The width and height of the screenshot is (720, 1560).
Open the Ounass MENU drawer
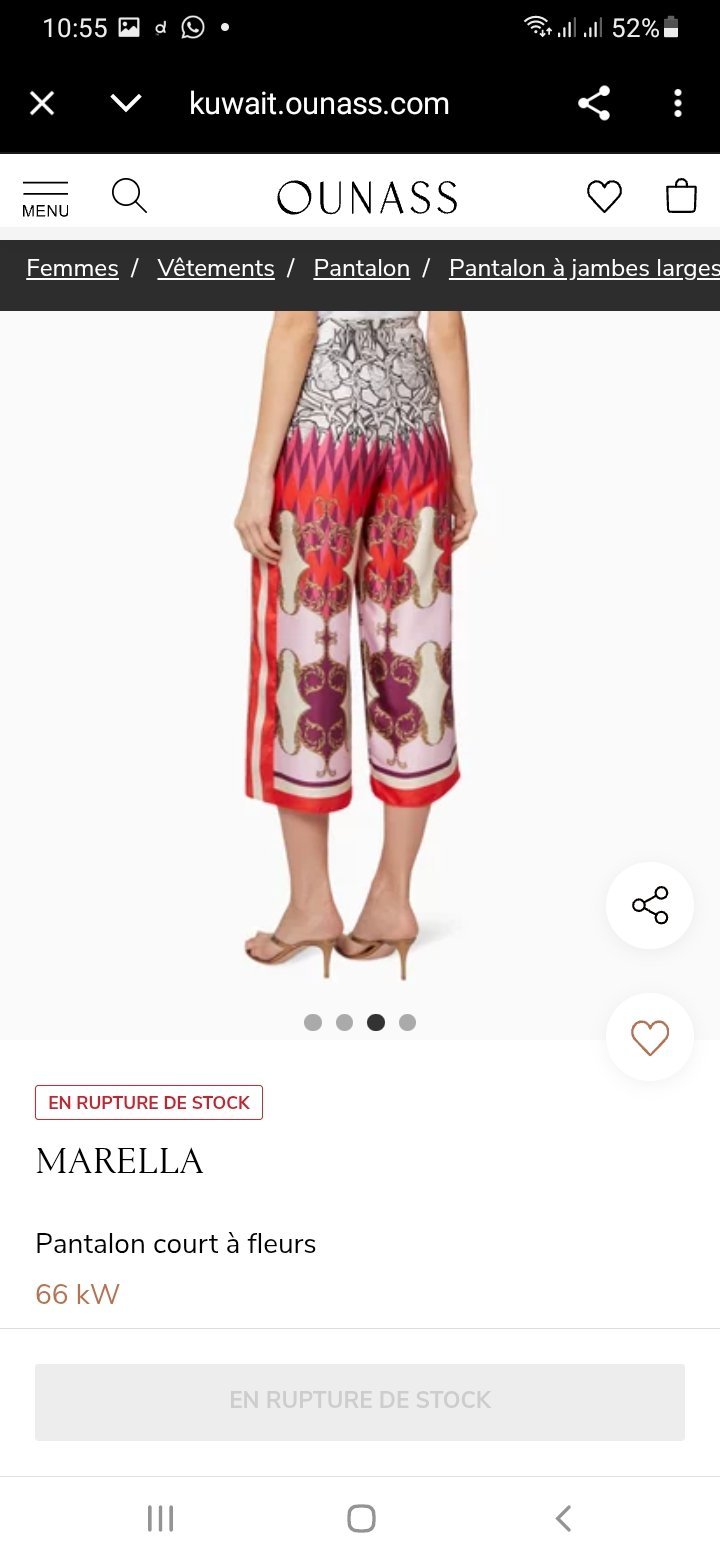46,199
